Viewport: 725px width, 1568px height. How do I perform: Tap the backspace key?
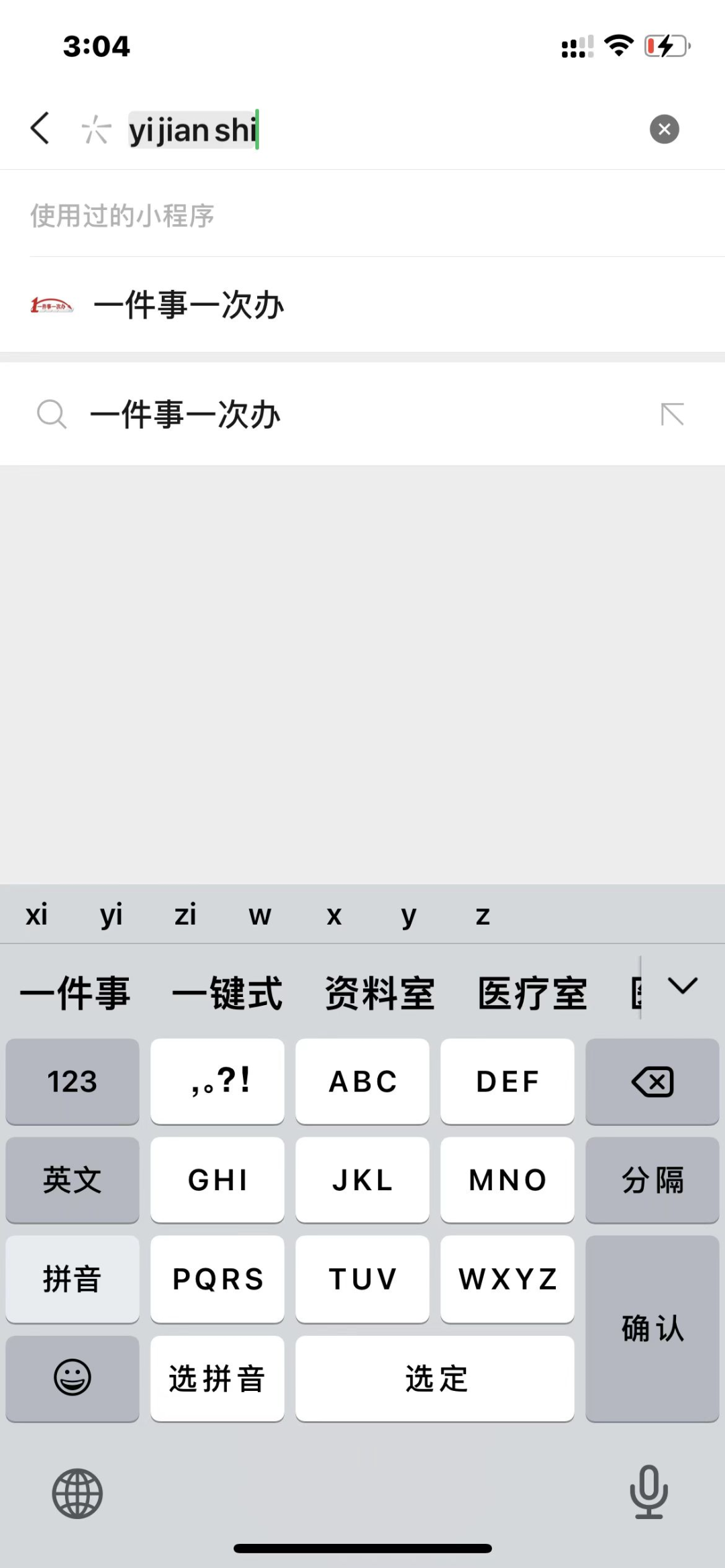652,1082
